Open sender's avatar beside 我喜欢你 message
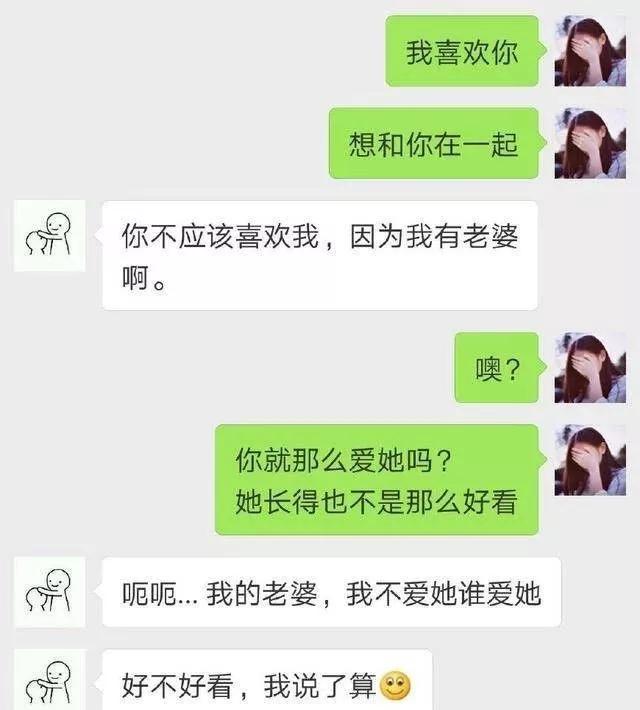640x710 pixels. coord(590,51)
